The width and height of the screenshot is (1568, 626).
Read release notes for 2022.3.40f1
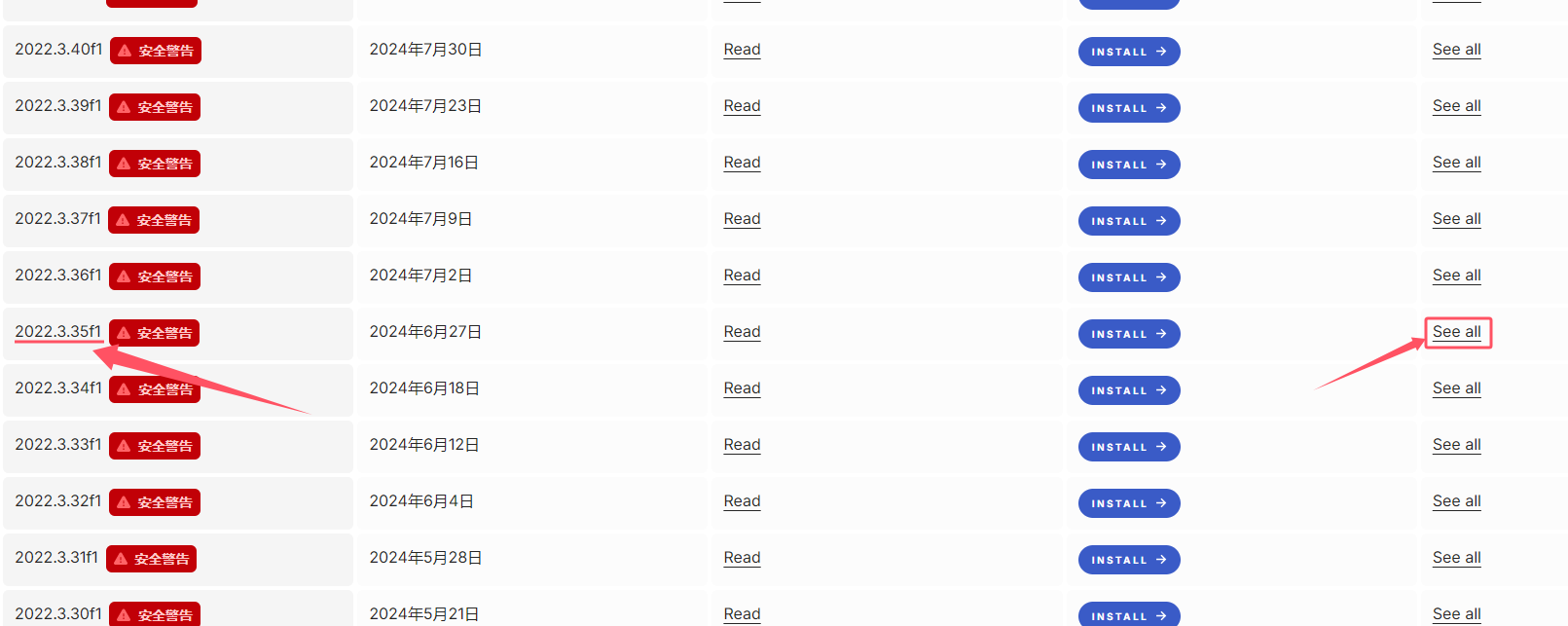742,50
